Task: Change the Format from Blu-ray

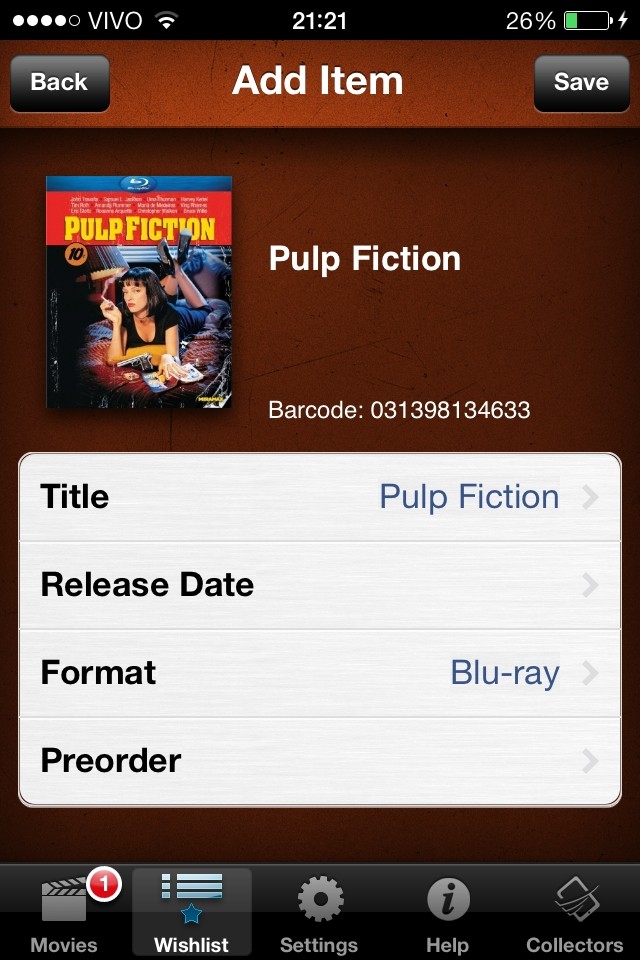Action: click(320, 673)
